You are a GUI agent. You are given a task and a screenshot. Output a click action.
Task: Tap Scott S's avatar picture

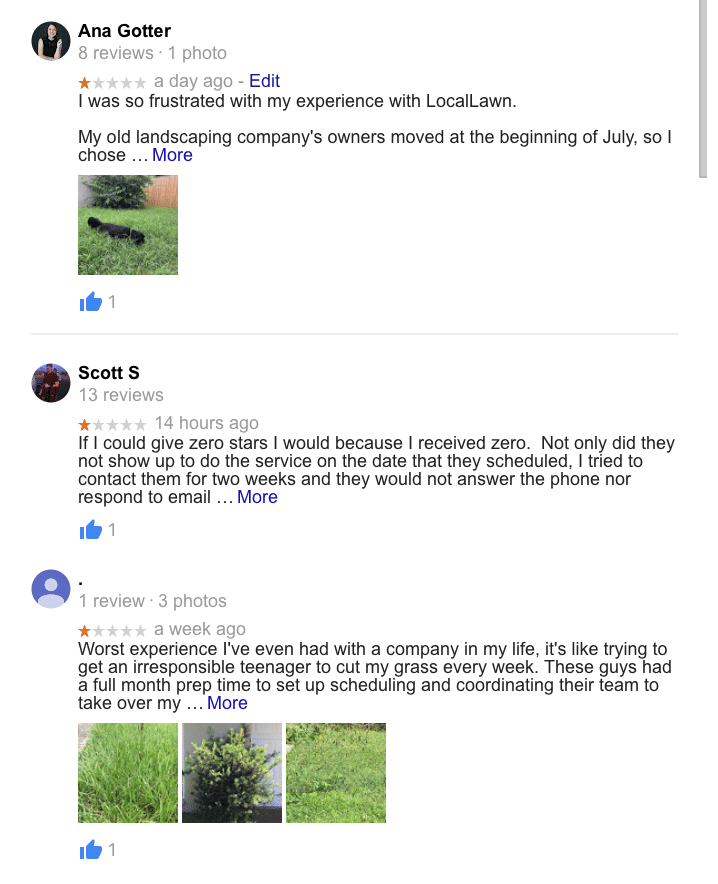tap(51, 383)
